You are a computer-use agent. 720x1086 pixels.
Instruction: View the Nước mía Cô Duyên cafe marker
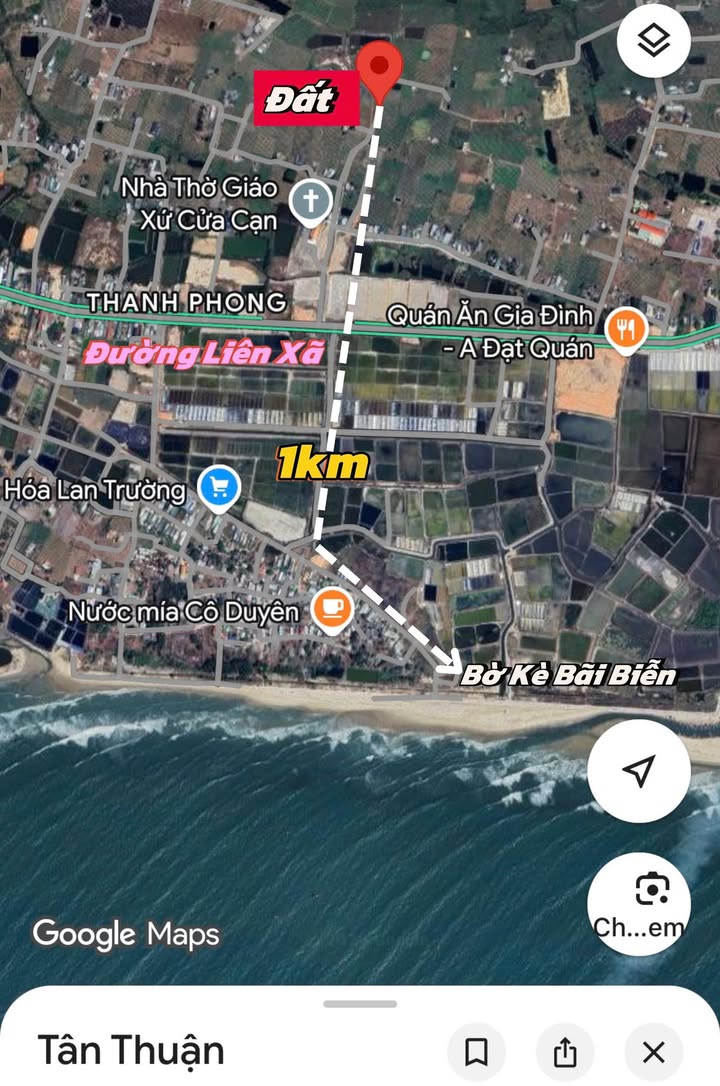tap(330, 610)
